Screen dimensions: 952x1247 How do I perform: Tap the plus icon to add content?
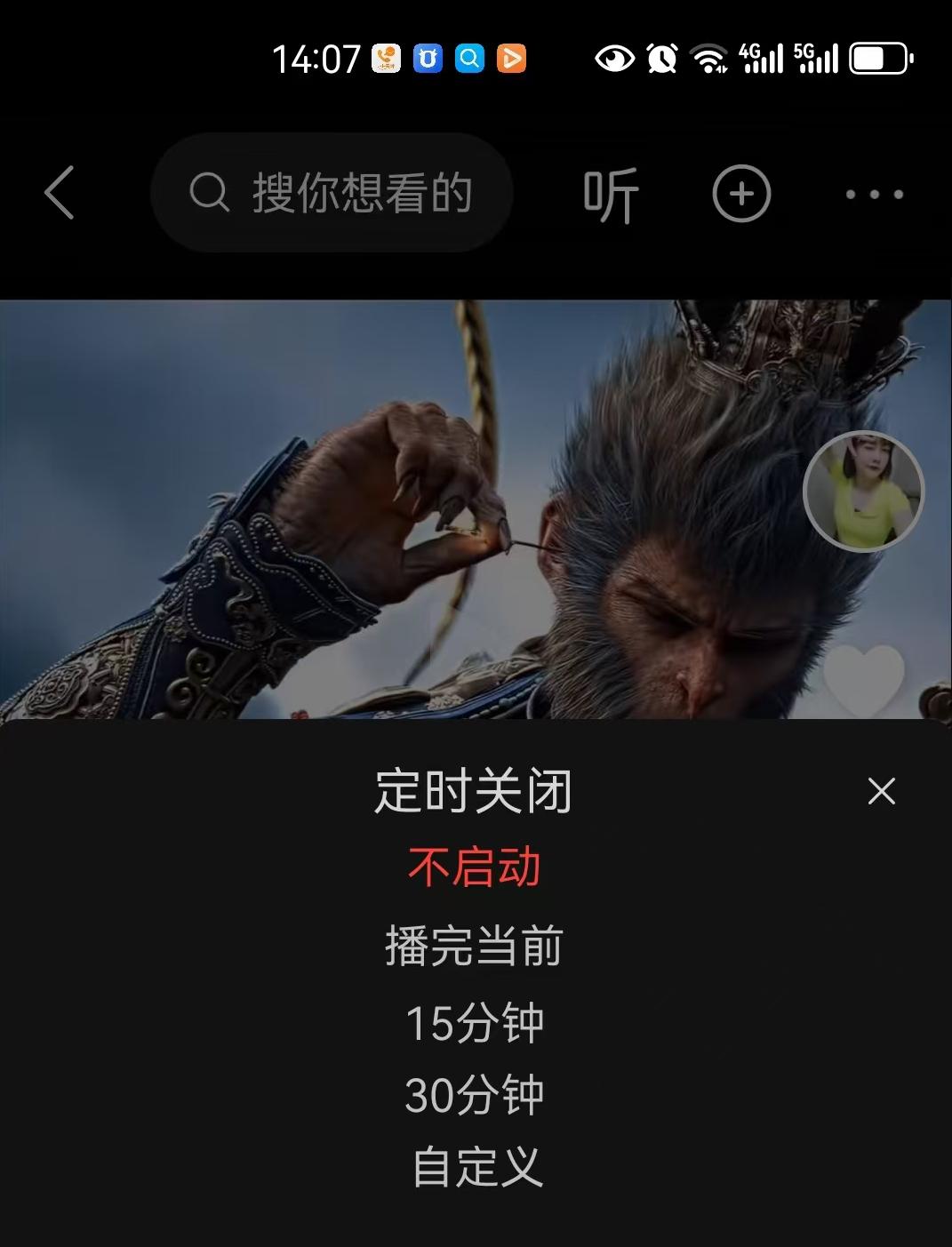pos(741,194)
